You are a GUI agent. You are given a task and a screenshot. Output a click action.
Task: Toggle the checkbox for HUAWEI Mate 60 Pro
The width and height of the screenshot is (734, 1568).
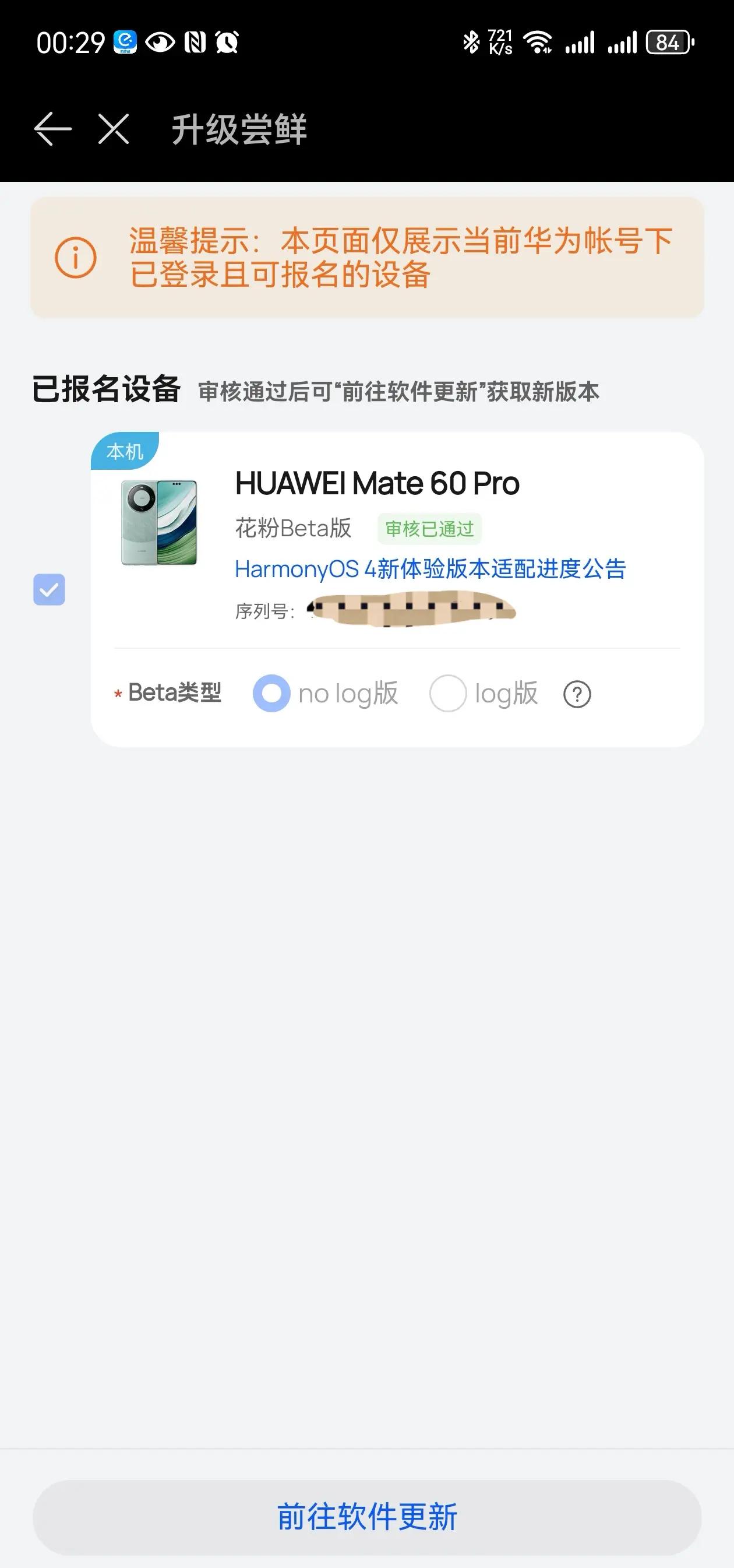[x=50, y=589]
